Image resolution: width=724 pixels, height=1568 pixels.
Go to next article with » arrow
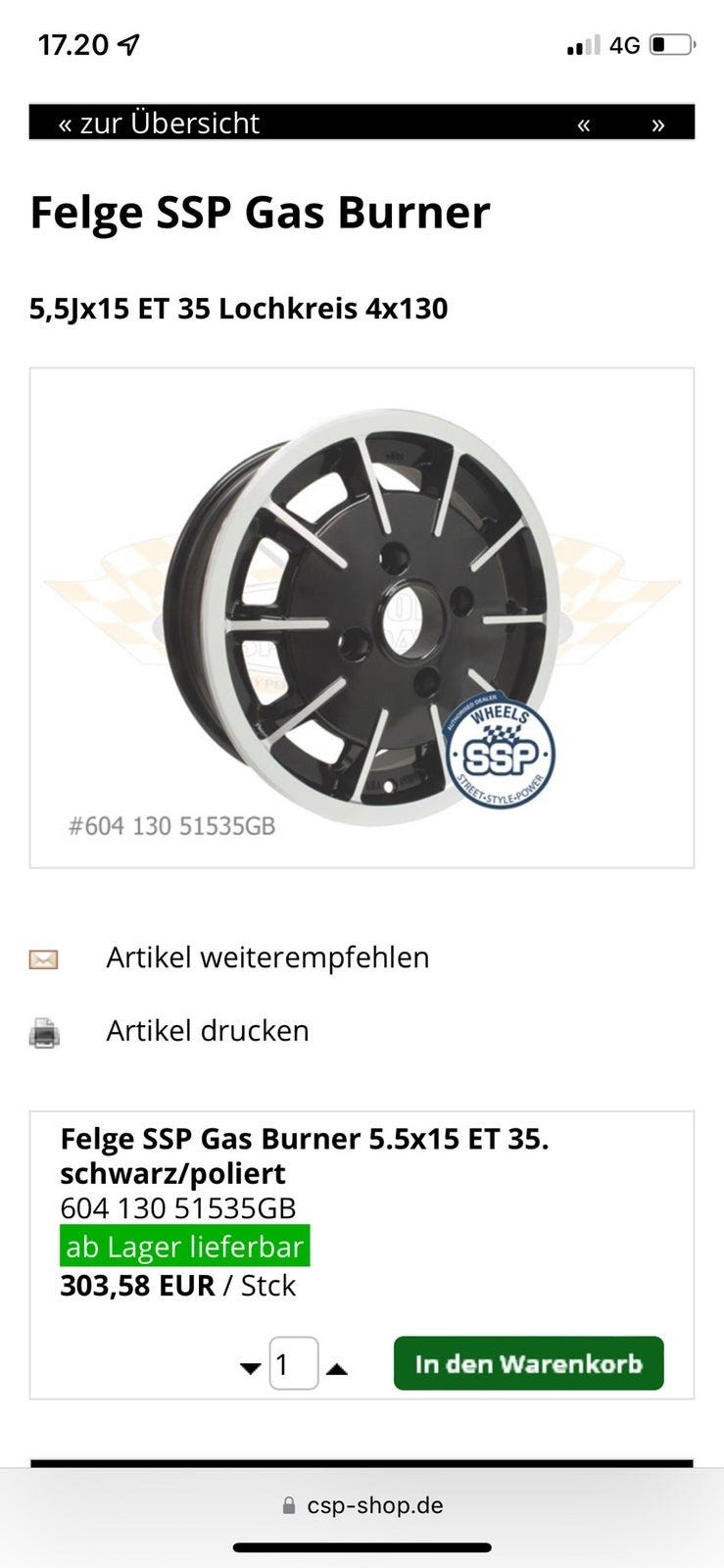click(658, 124)
